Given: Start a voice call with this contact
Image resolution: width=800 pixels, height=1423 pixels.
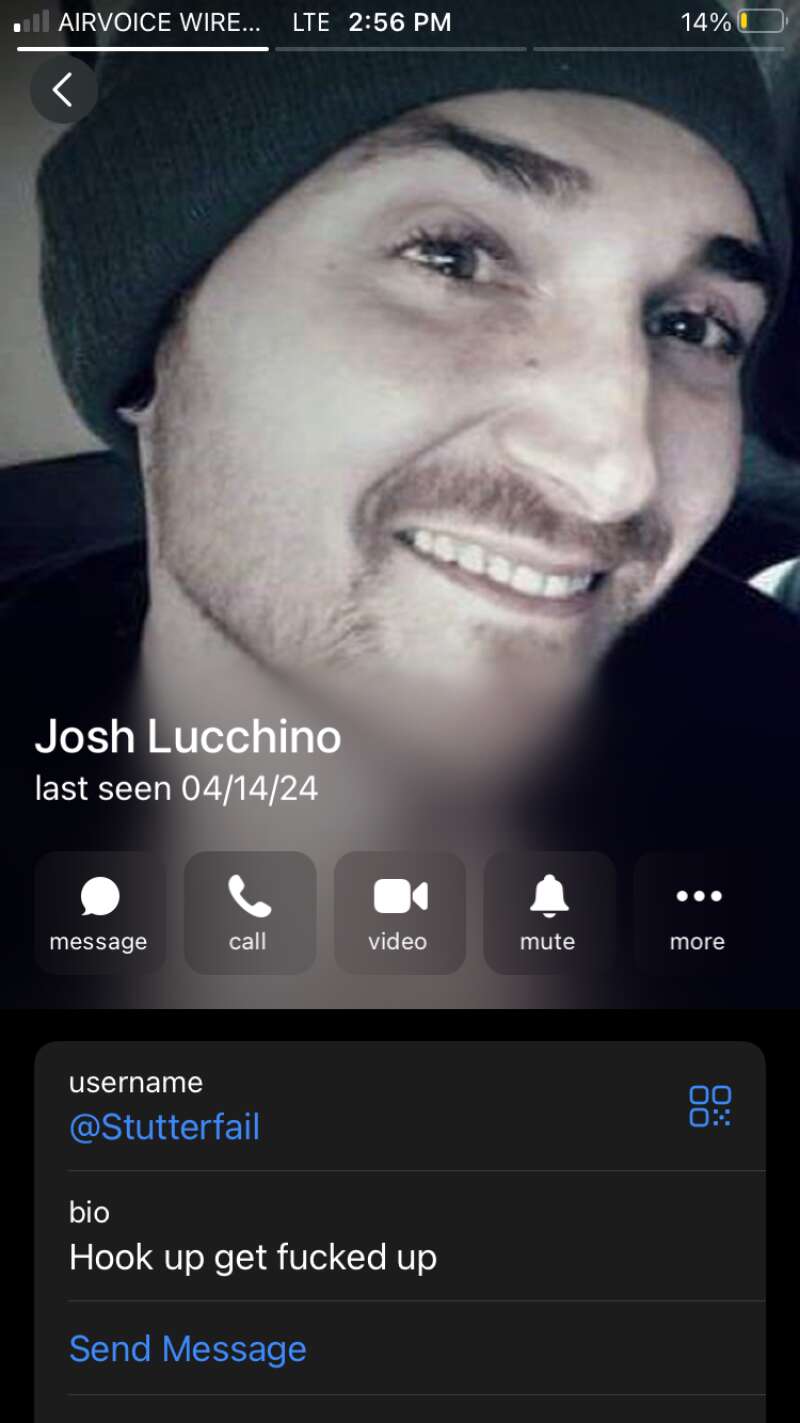Looking at the screenshot, I should pyautogui.click(x=249, y=912).
